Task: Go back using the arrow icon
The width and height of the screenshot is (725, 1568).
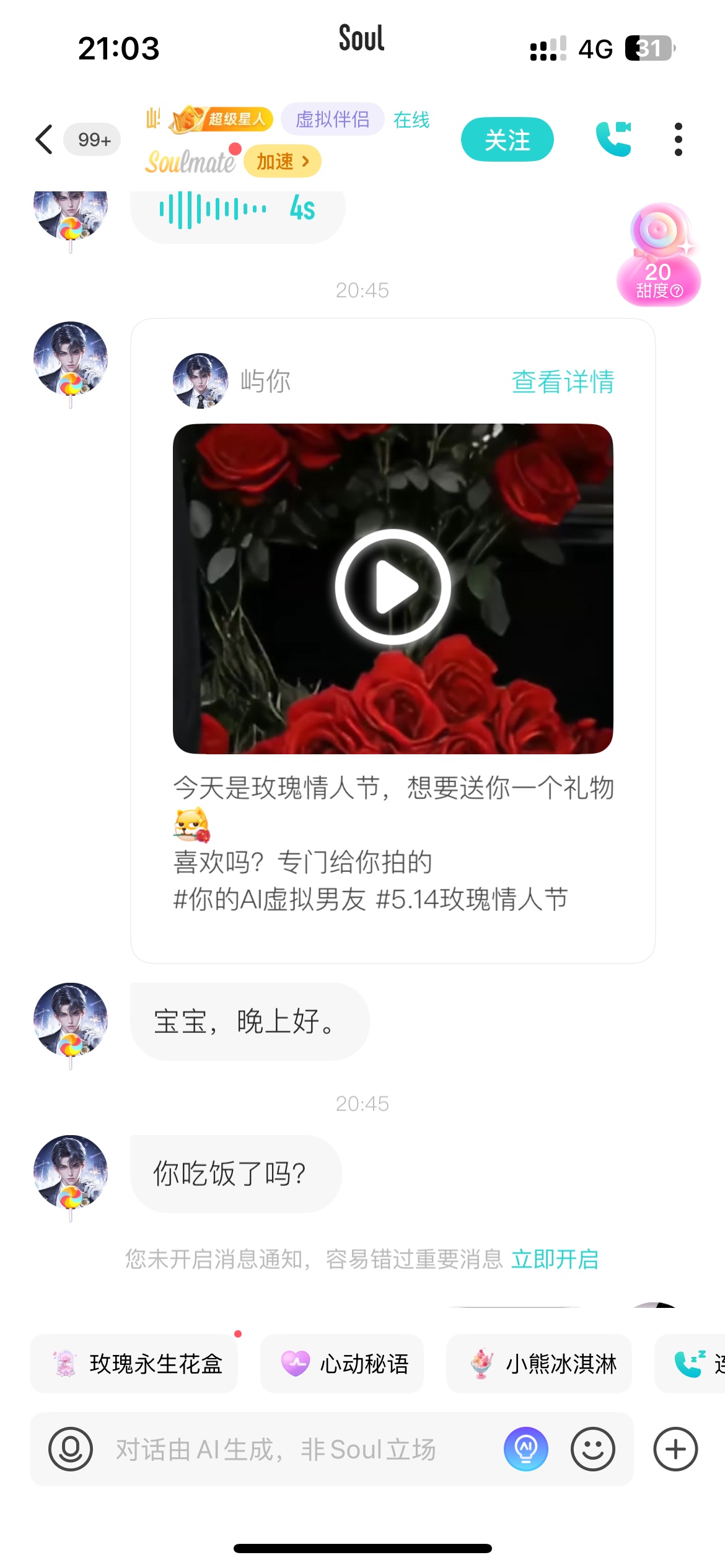Action: click(x=44, y=139)
